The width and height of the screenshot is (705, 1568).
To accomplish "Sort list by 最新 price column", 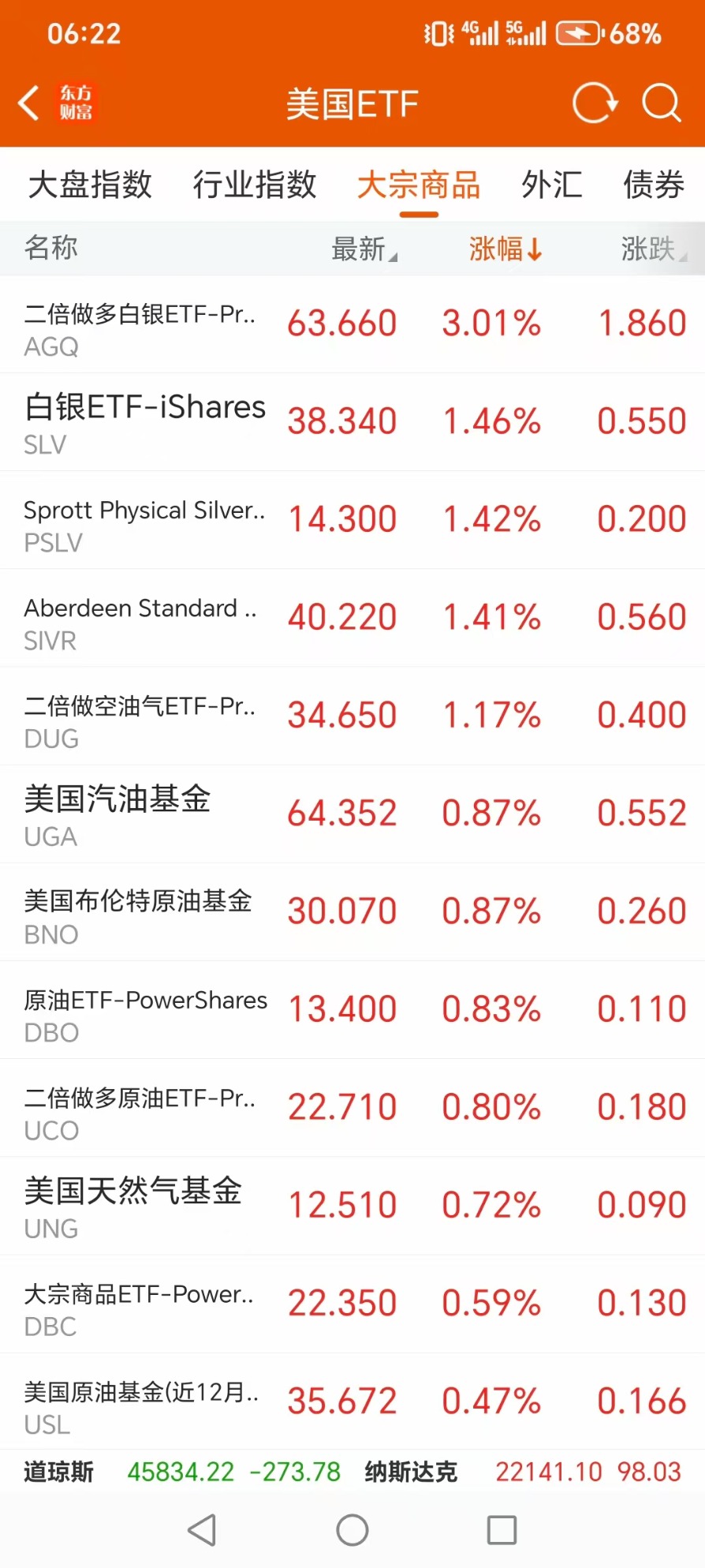I will point(364,249).
